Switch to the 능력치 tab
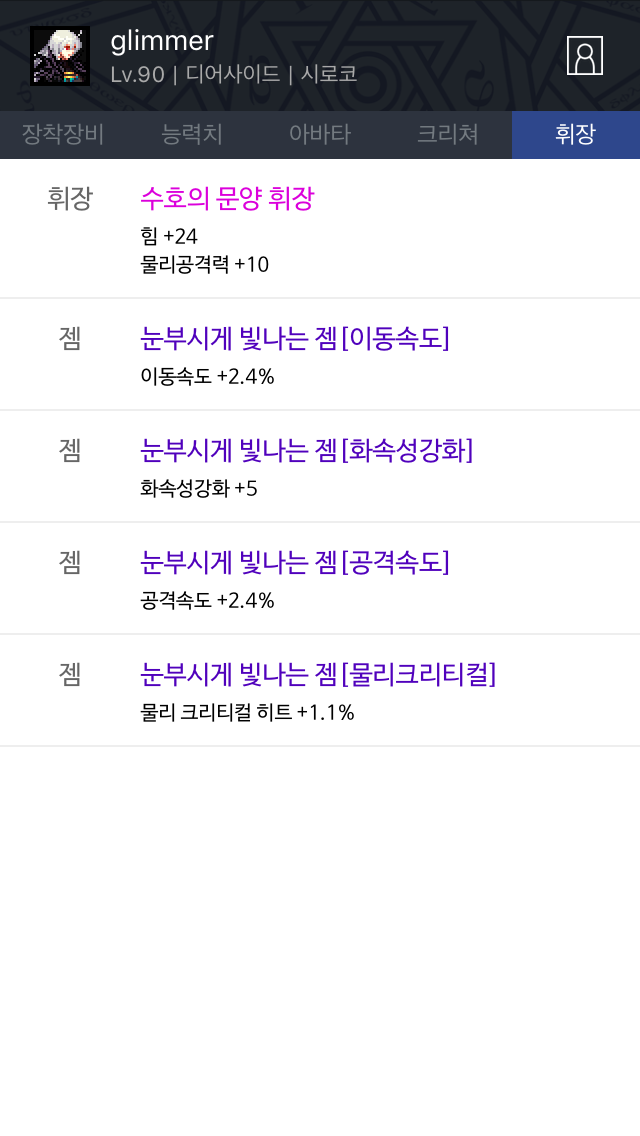The image size is (640, 1136). [x=192, y=135]
